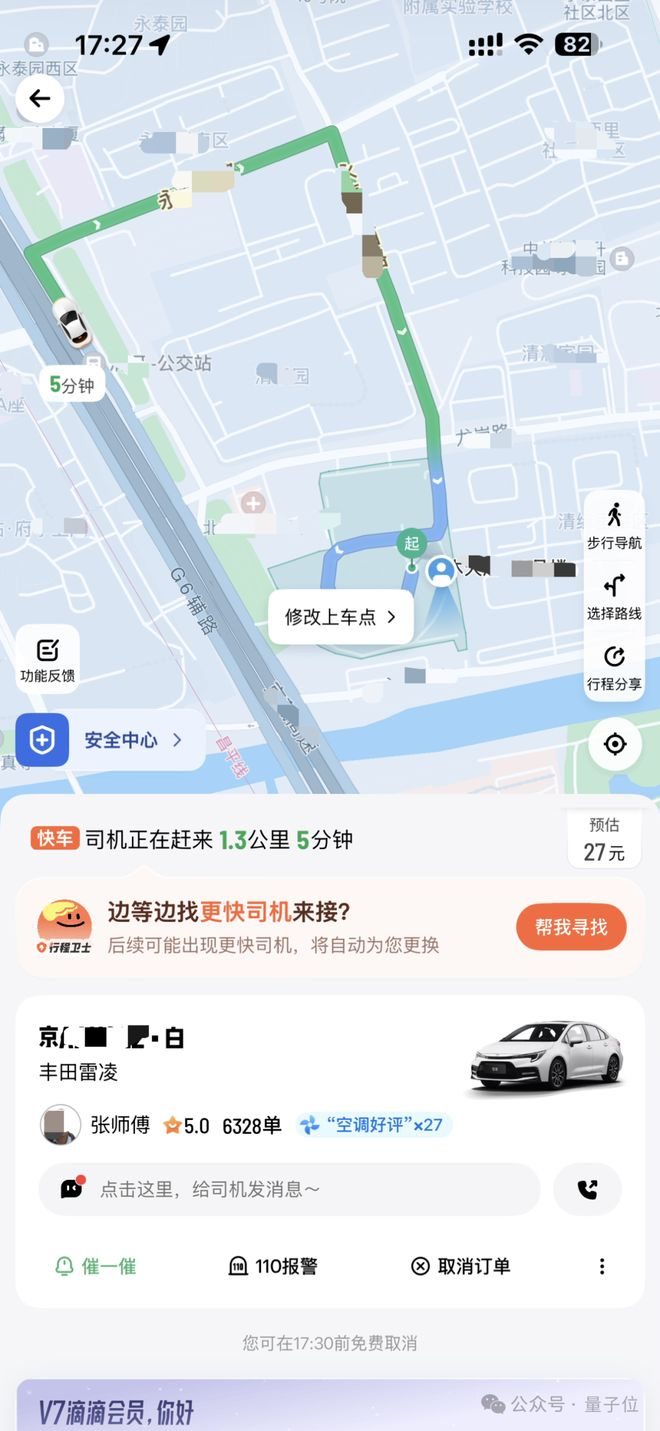Tap 110报警 to call police

tap(273, 1266)
